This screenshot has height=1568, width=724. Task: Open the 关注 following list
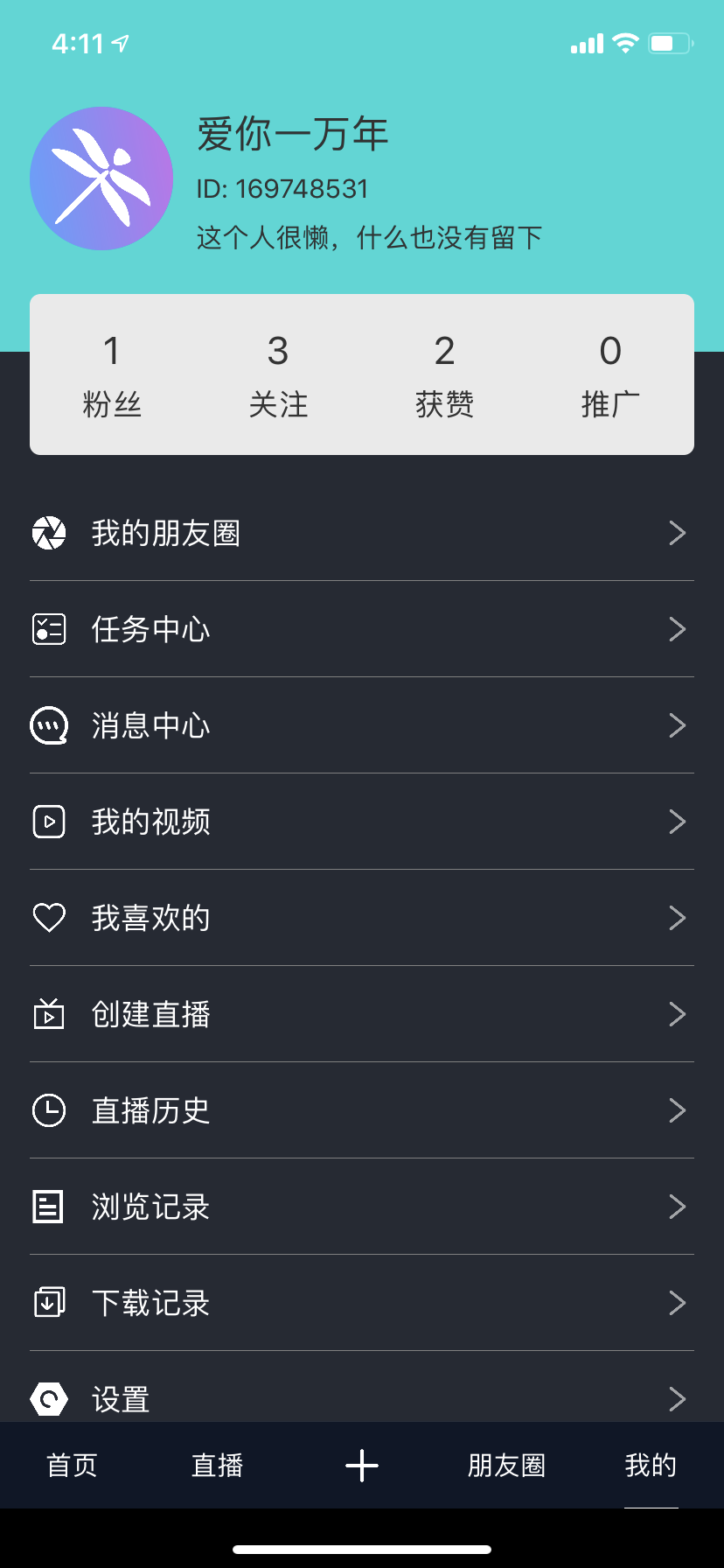[278, 376]
